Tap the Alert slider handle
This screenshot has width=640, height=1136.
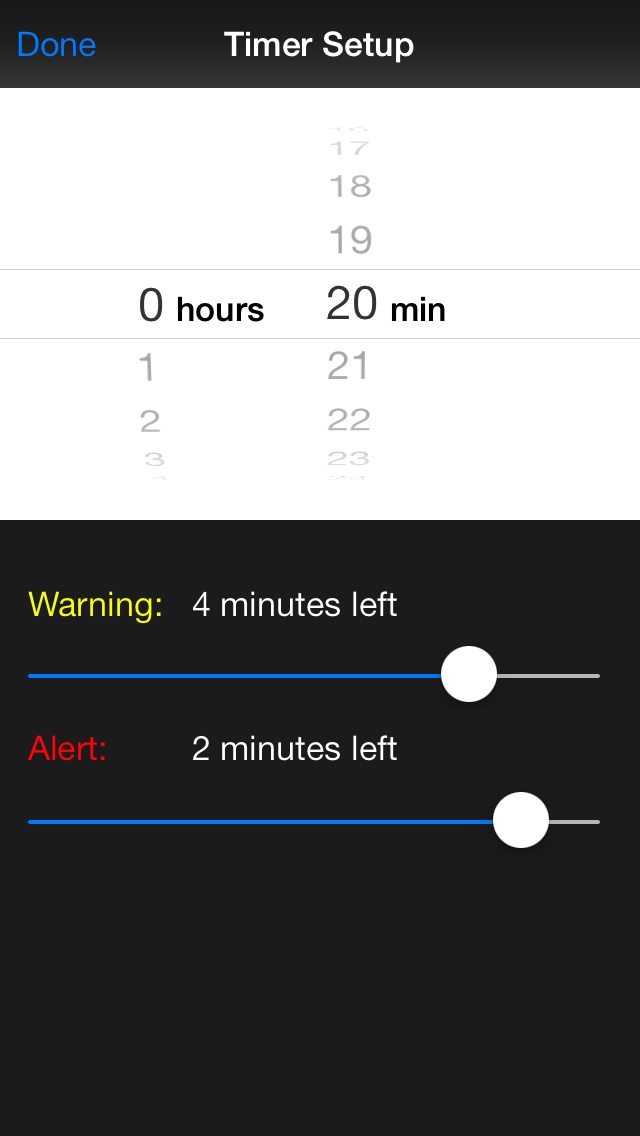click(521, 820)
